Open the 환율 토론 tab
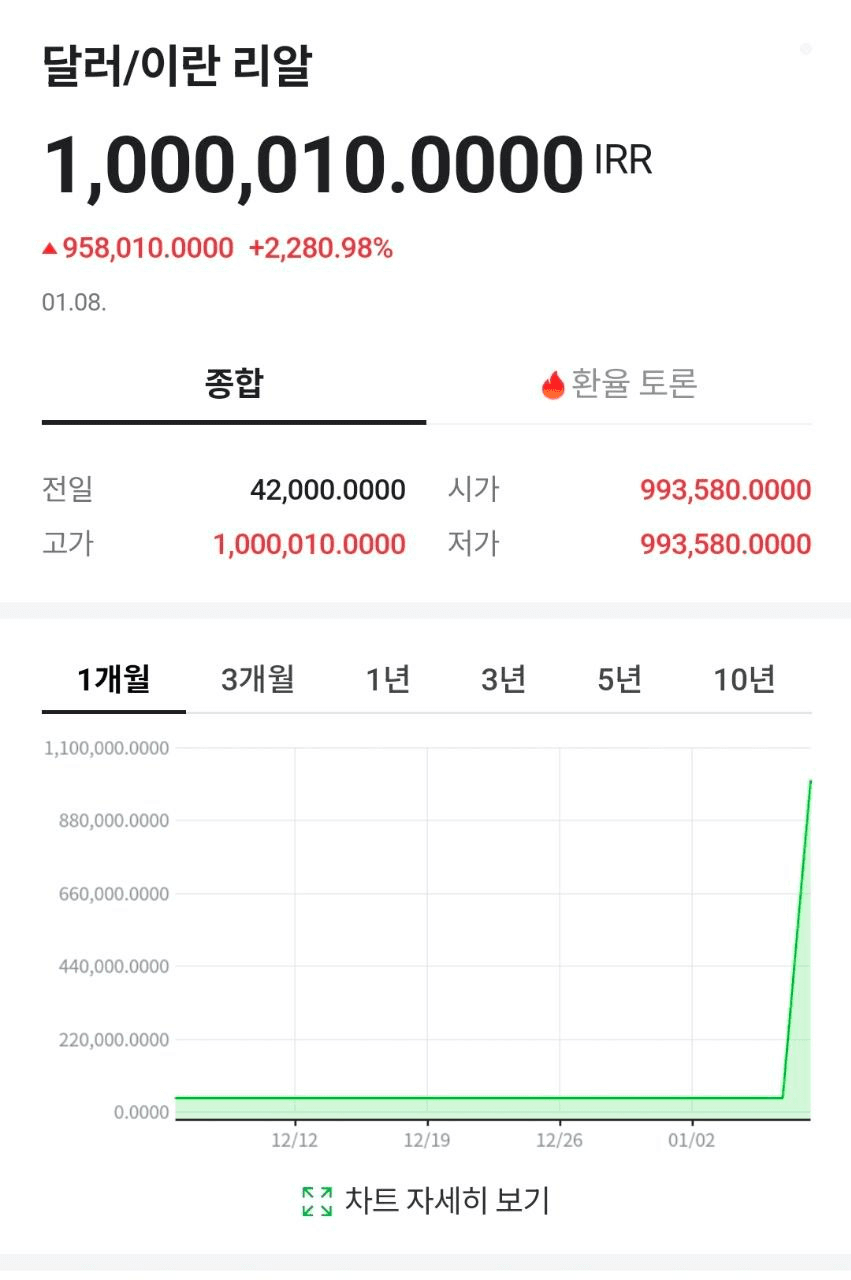This screenshot has height=1280, width=851. coord(619,385)
